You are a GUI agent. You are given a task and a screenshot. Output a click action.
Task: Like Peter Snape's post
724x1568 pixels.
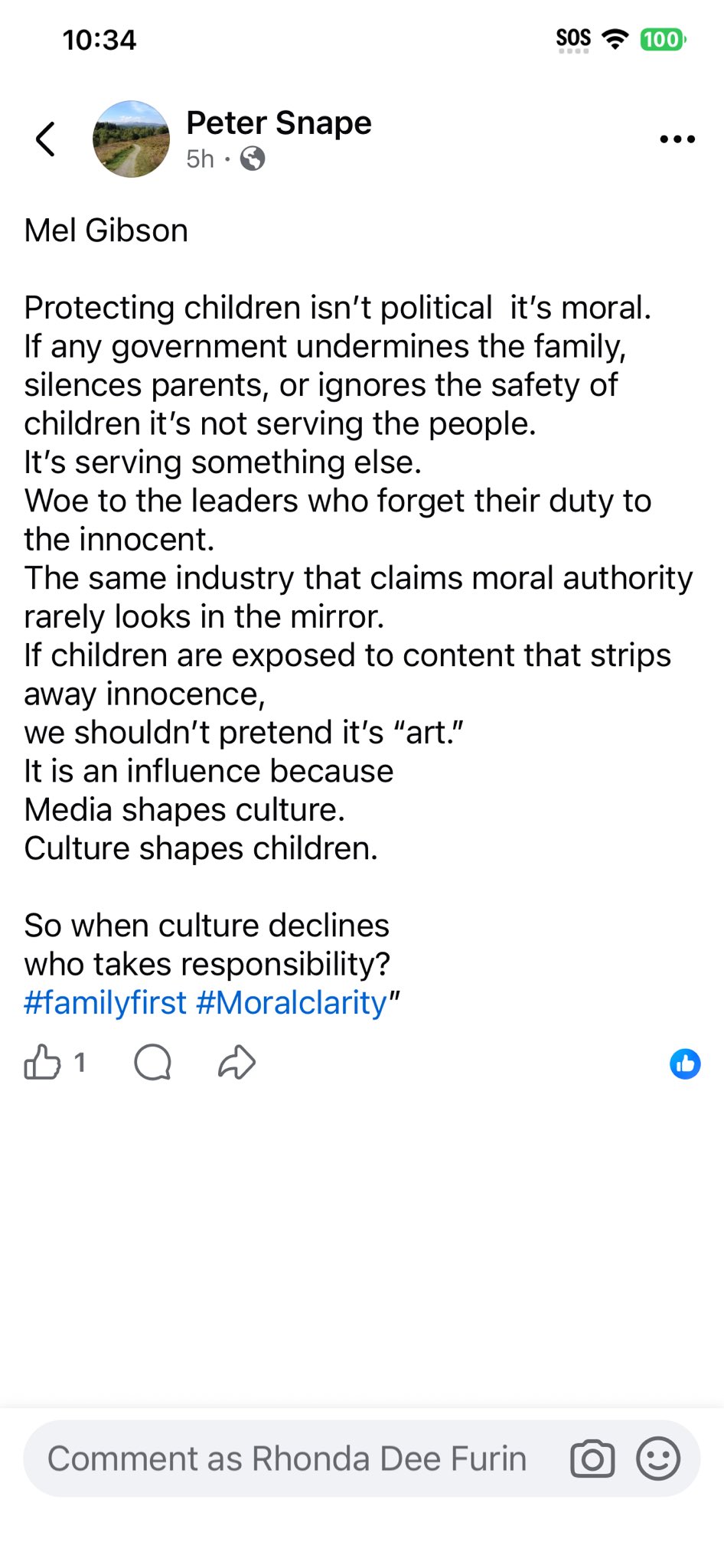(x=43, y=1063)
